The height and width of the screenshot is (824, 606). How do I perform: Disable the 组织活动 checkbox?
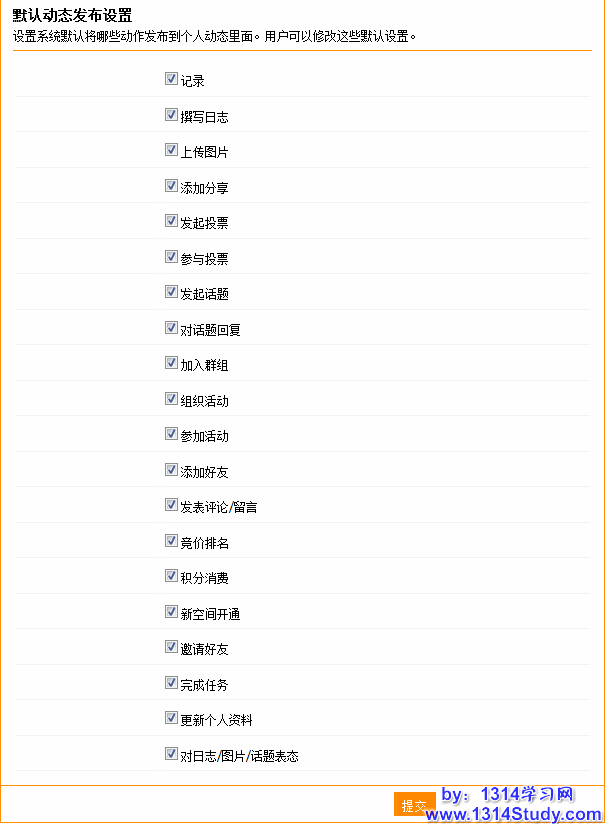171,399
